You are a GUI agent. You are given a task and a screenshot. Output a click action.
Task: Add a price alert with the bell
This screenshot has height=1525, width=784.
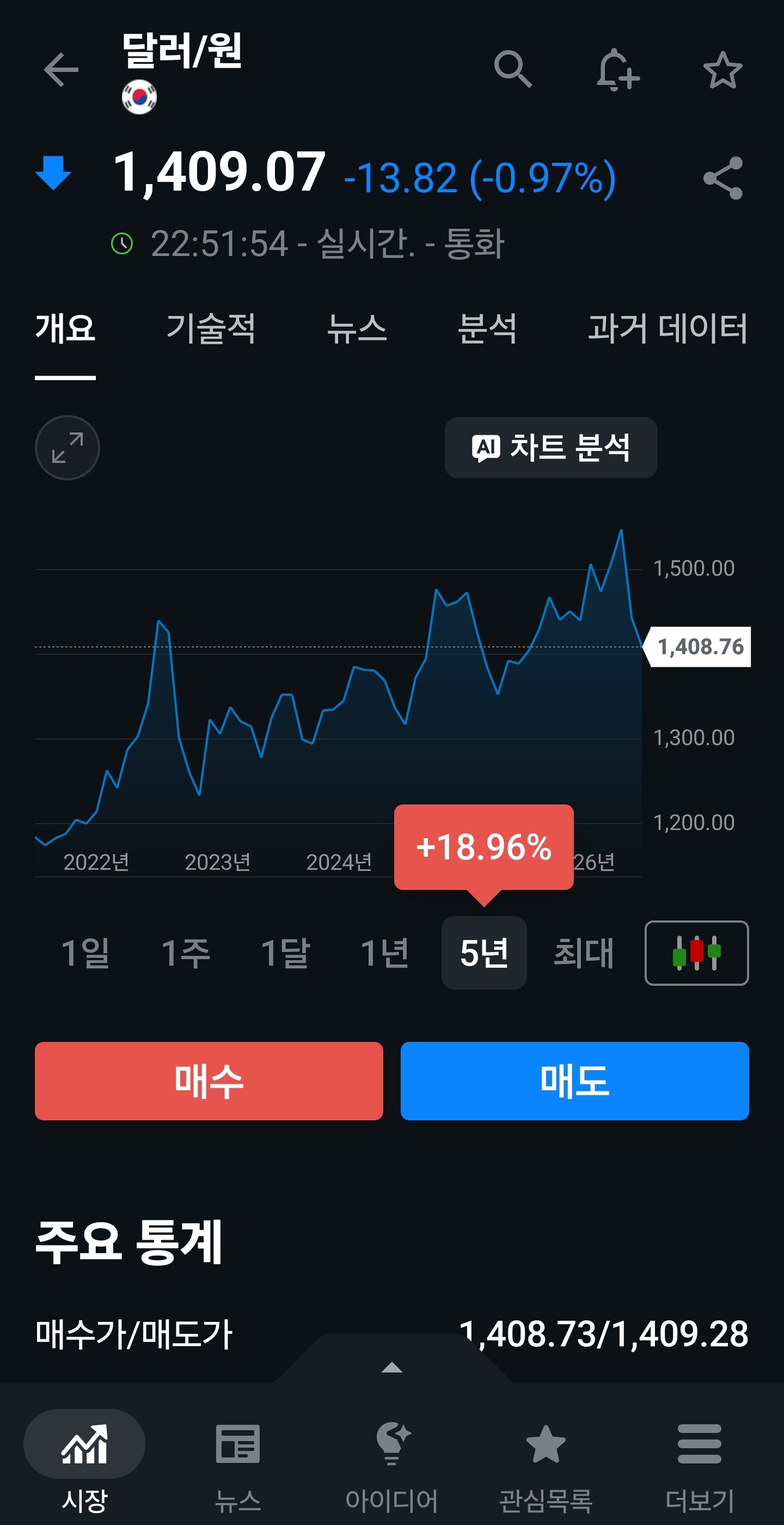click(x=617, y=70)
